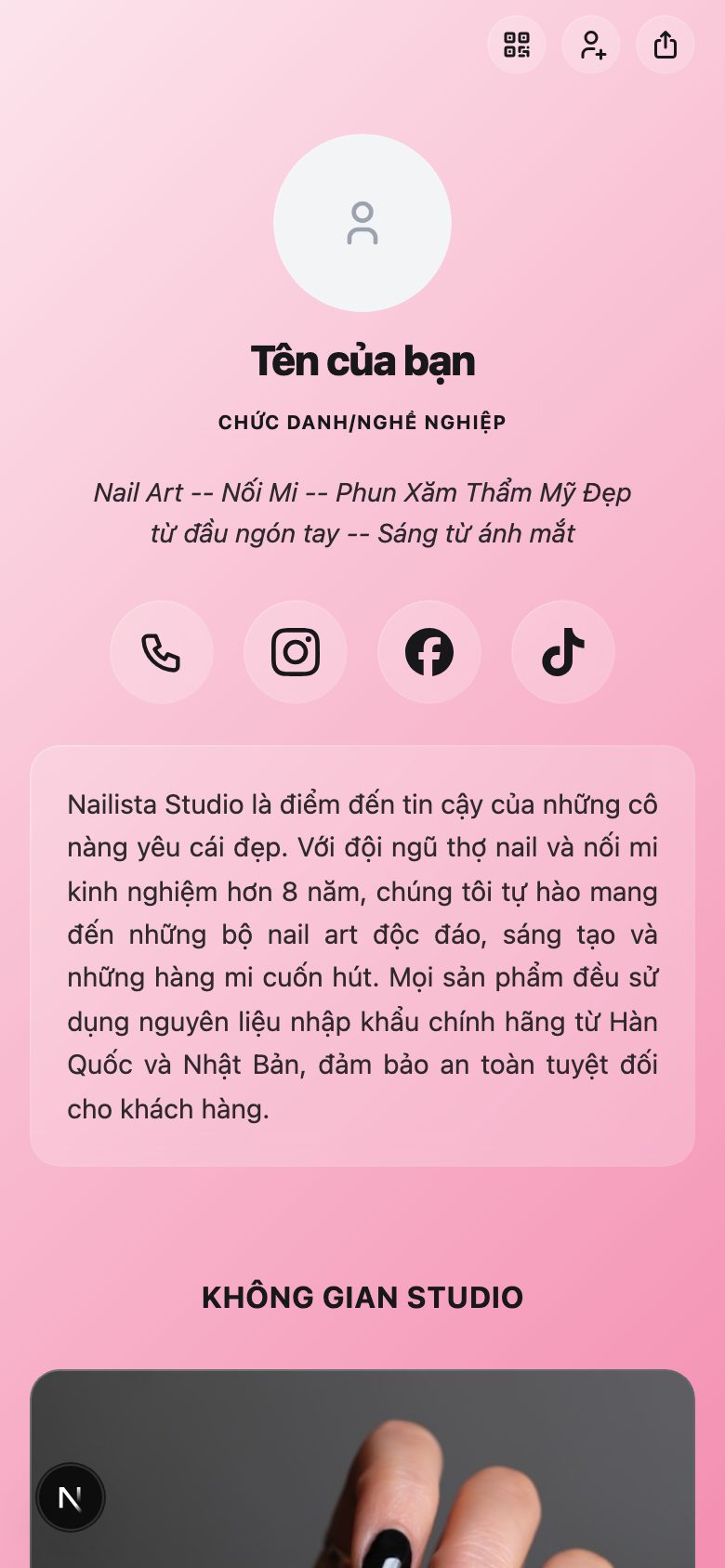Open the QR code display
725x1568 pixels.
518,45
